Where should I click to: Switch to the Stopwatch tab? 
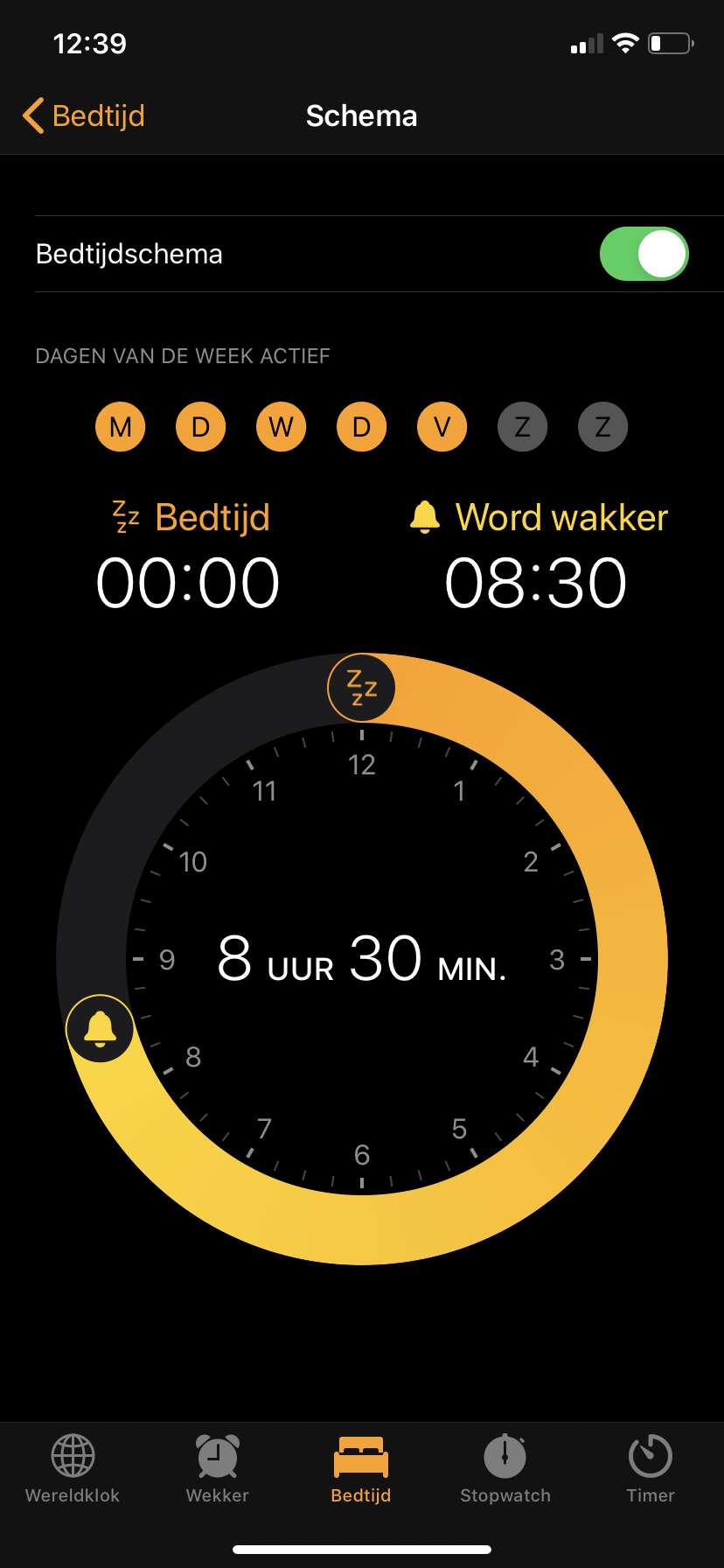(505, 1469)
